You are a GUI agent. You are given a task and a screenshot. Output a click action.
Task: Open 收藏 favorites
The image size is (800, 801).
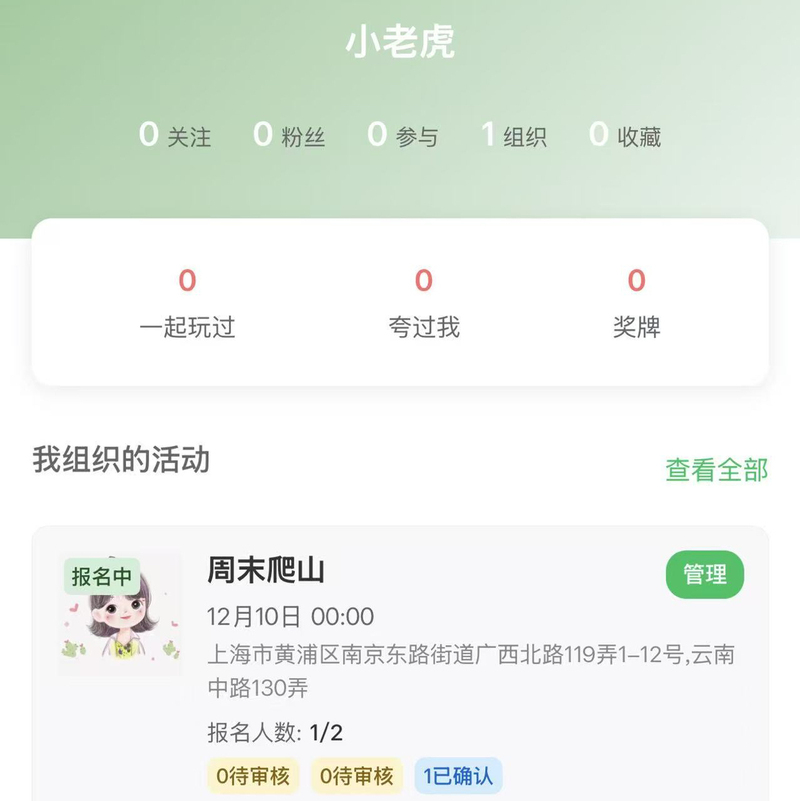point(625,135)
